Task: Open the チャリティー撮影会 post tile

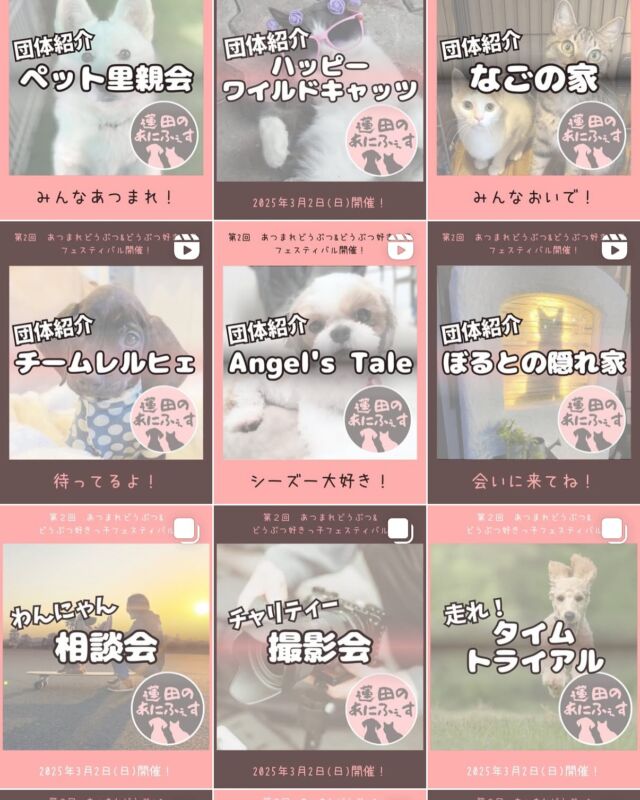Action: (x=320, y=646)
